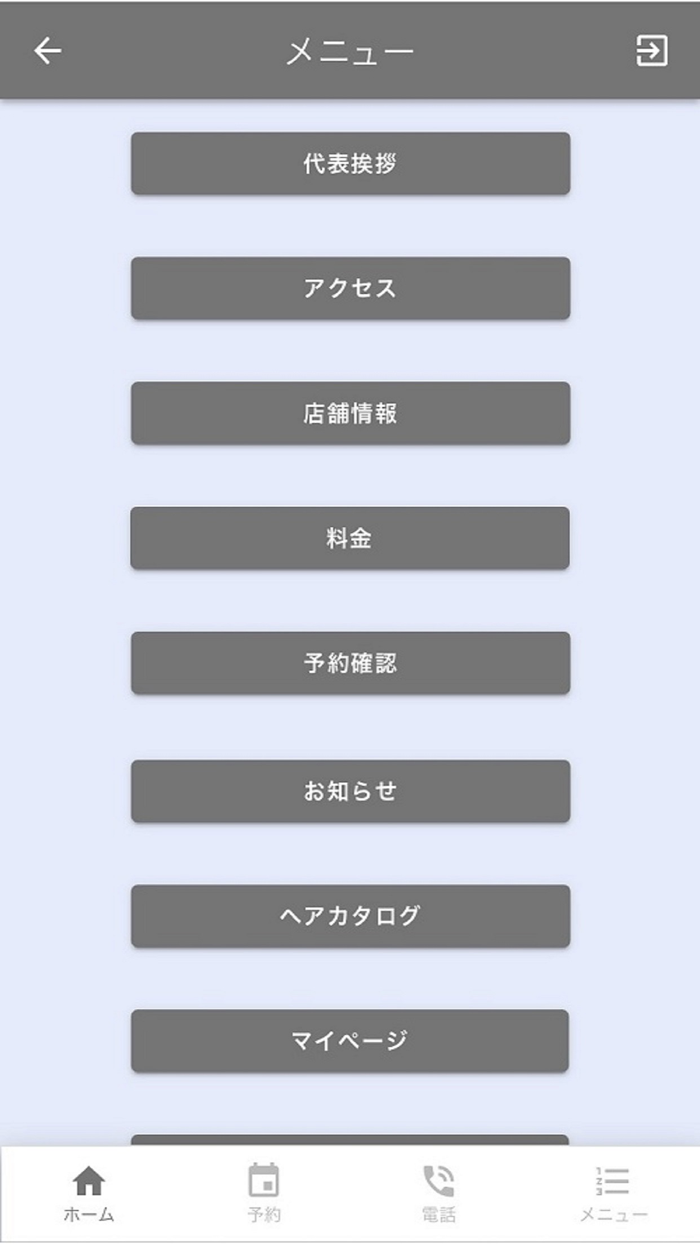Screen dimensions: 700x1244
Task: Select the 電話 tab
Action: coord(438,1195)
